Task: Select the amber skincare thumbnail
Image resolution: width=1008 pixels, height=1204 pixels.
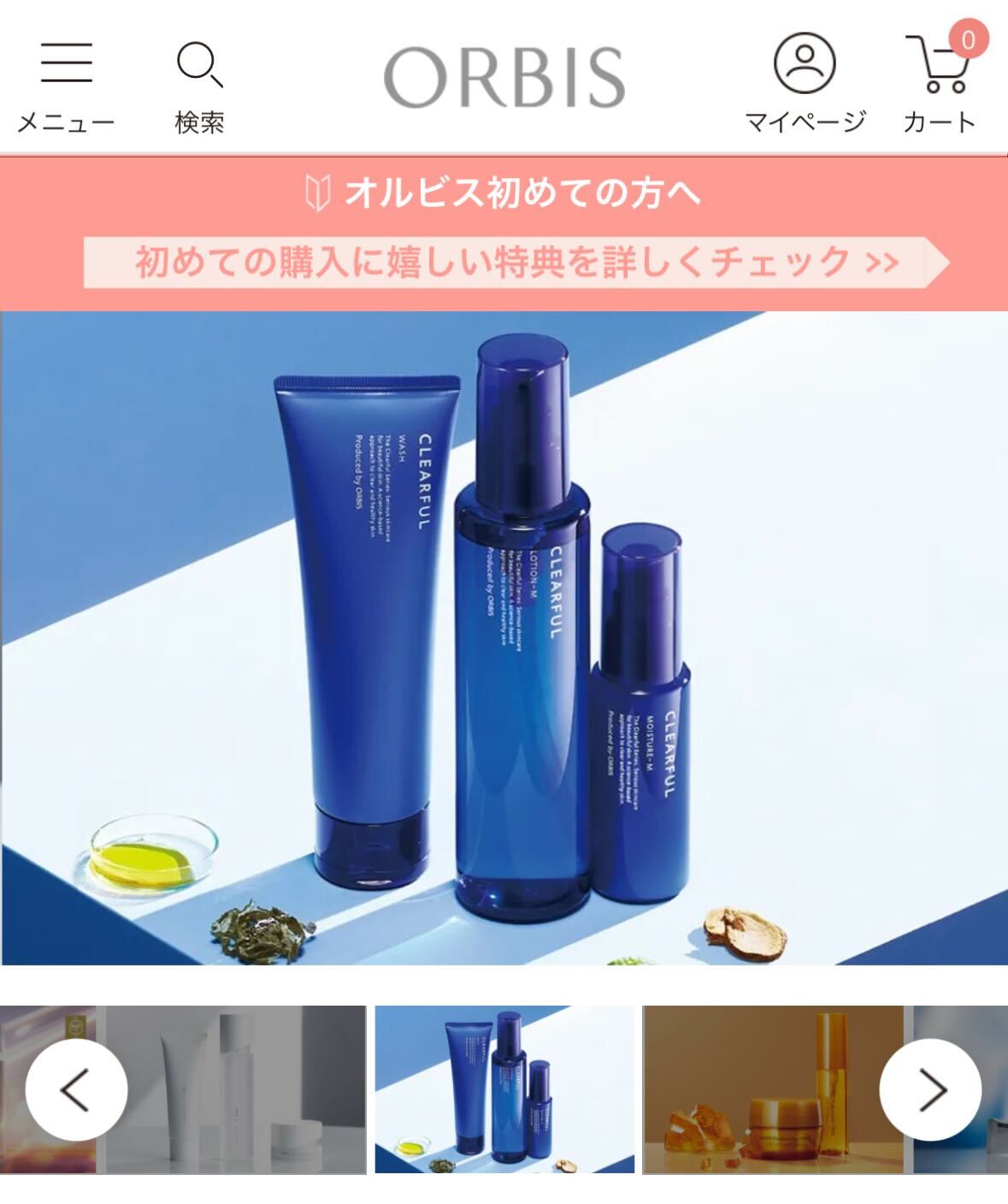Action: coord(769,1089)
